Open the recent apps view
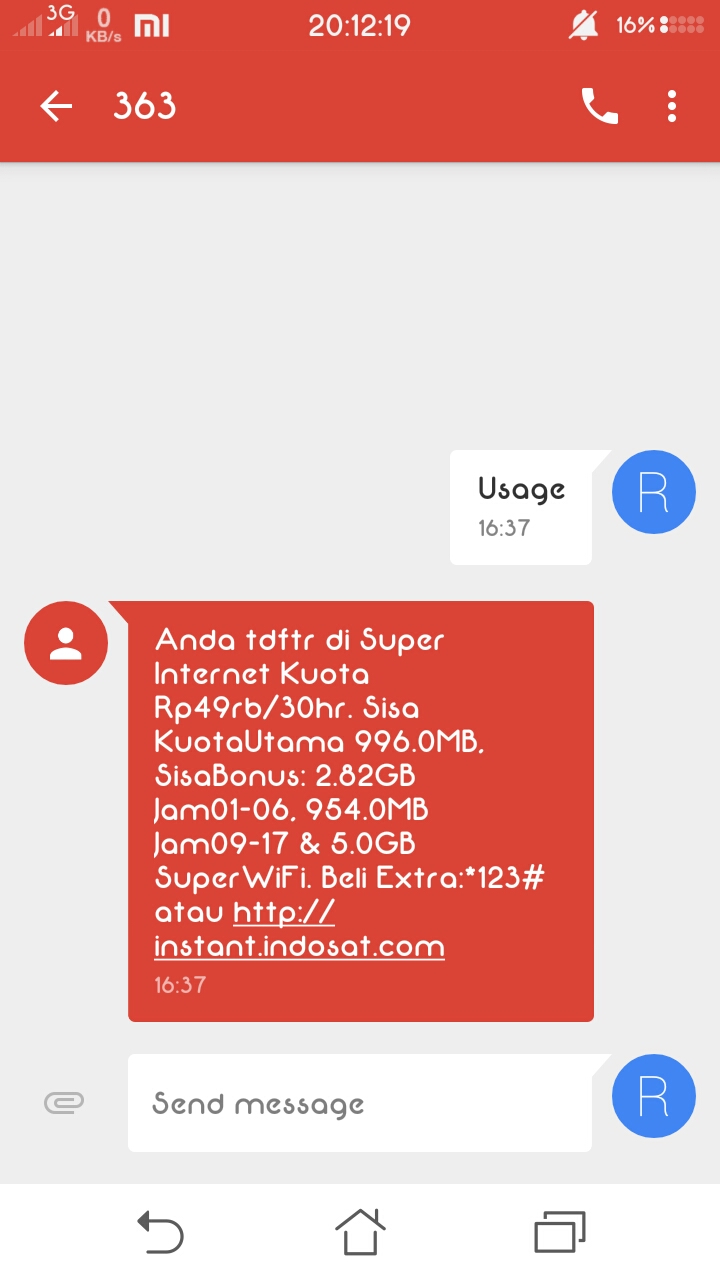 pyautogui.click(x=560, y=1231)
